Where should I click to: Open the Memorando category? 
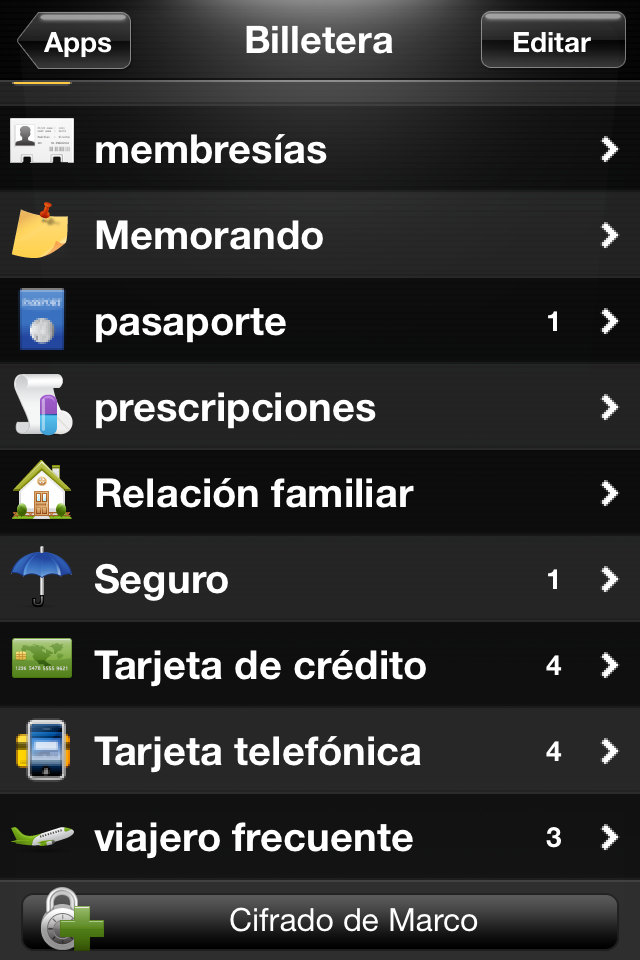(x=320, y=236)
